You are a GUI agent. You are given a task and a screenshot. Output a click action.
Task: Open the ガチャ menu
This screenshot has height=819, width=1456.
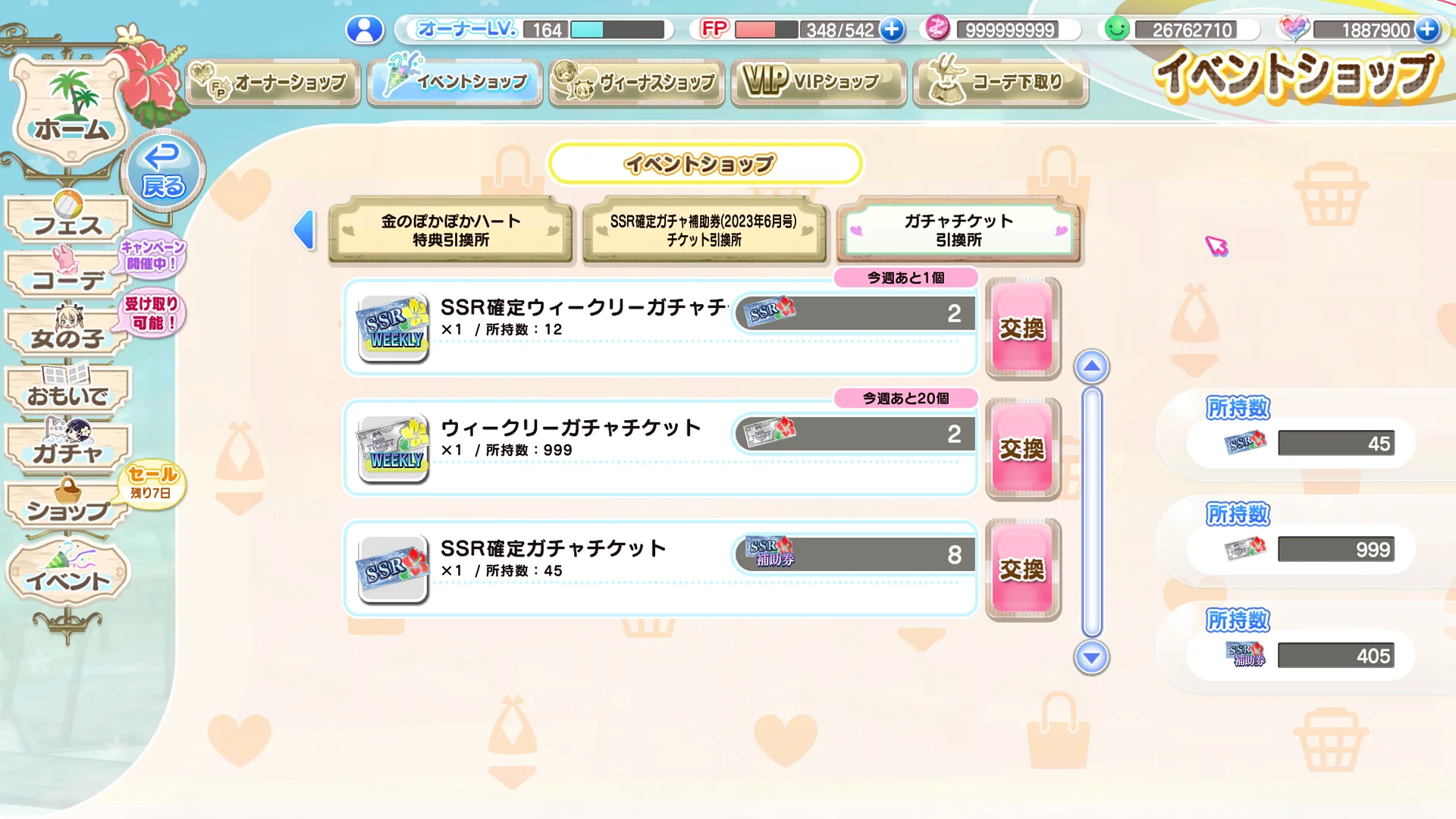[x=67, y=447]
